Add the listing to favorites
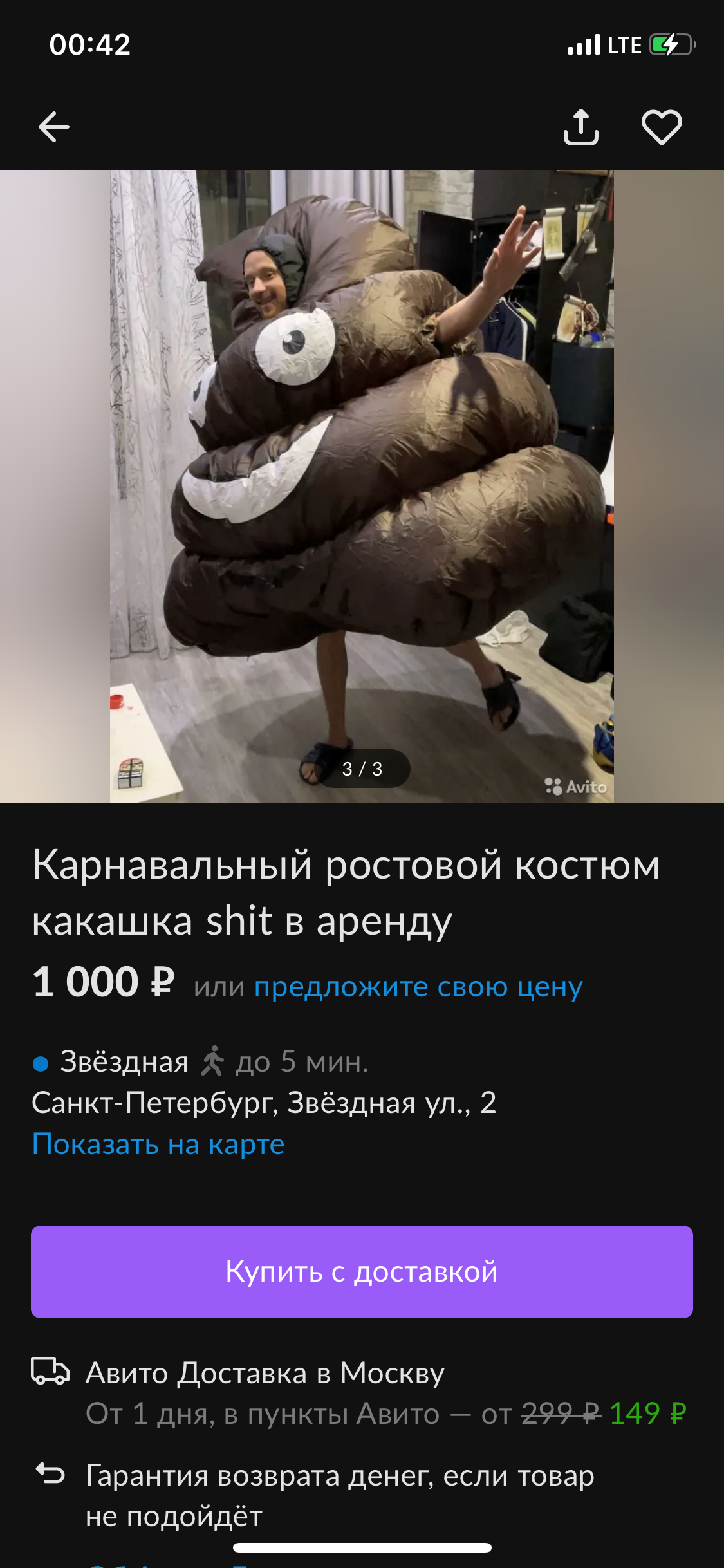This screenshot has height=1568, width=724. pyautogui.click(x=662, y=127)
